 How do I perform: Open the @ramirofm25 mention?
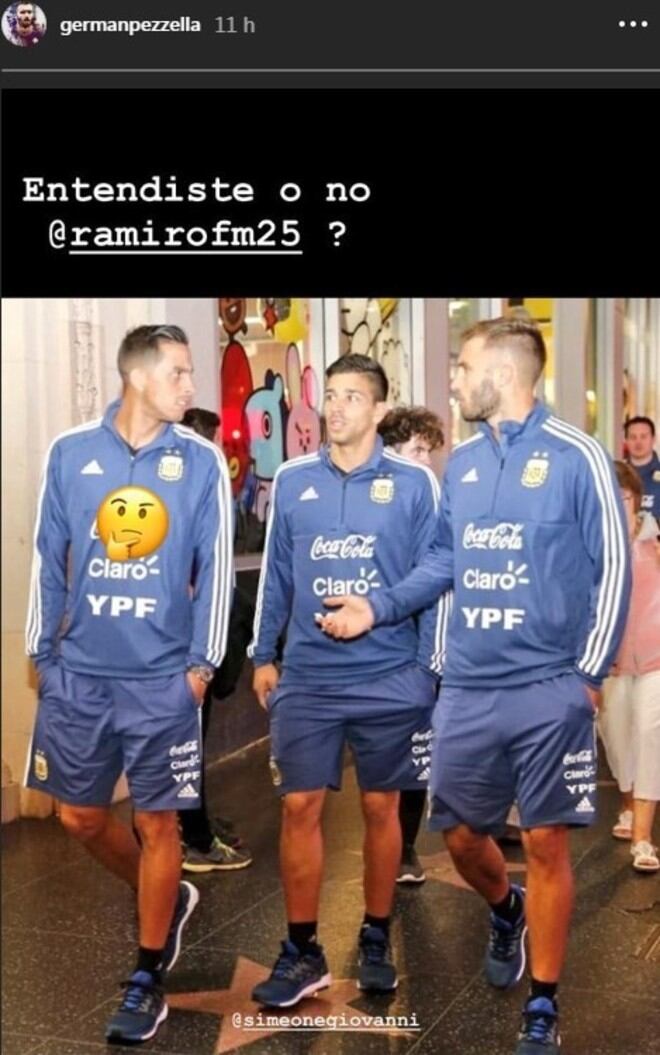185,235
